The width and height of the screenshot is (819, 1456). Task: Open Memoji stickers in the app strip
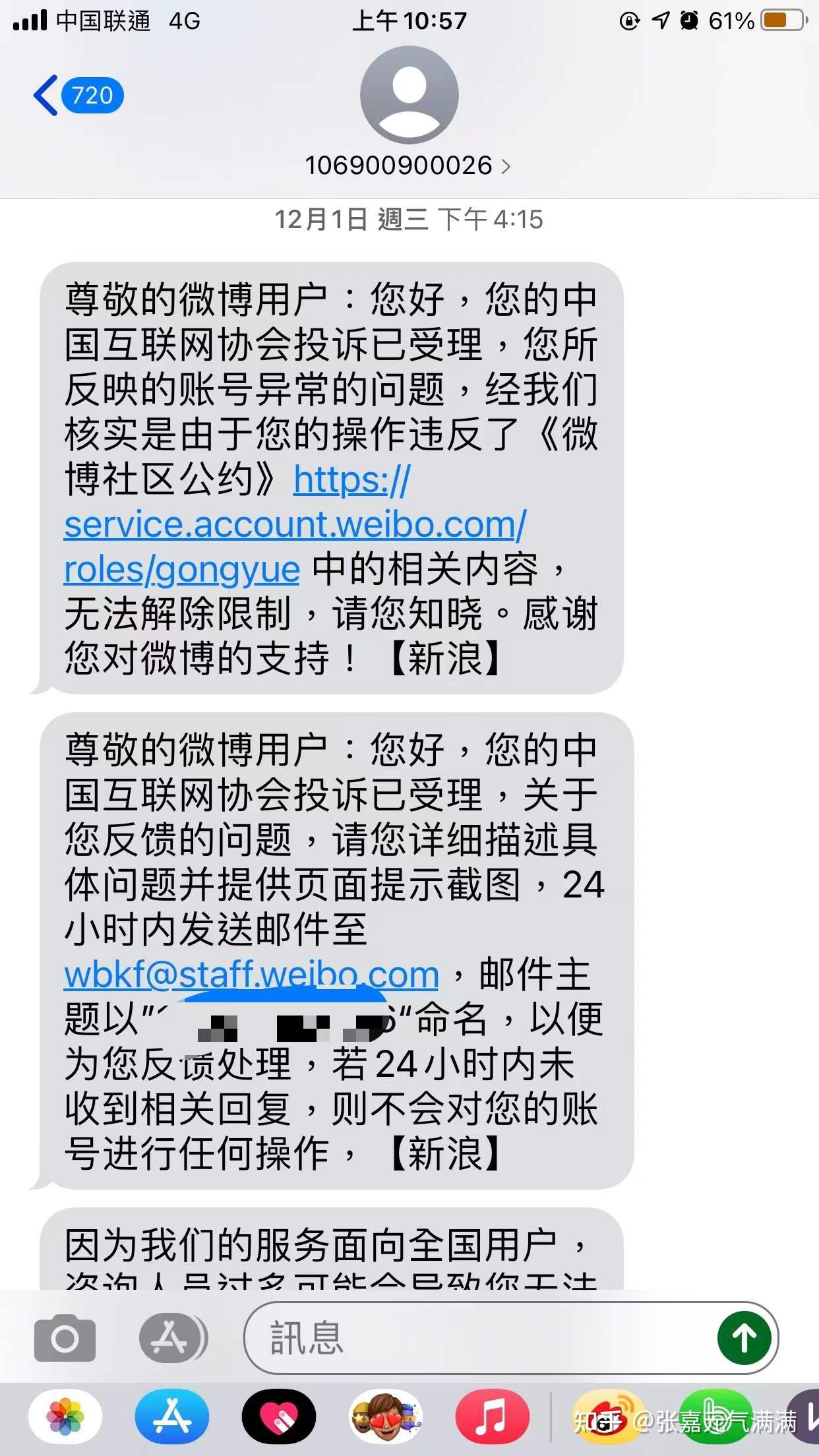(x=386, y=1416)
